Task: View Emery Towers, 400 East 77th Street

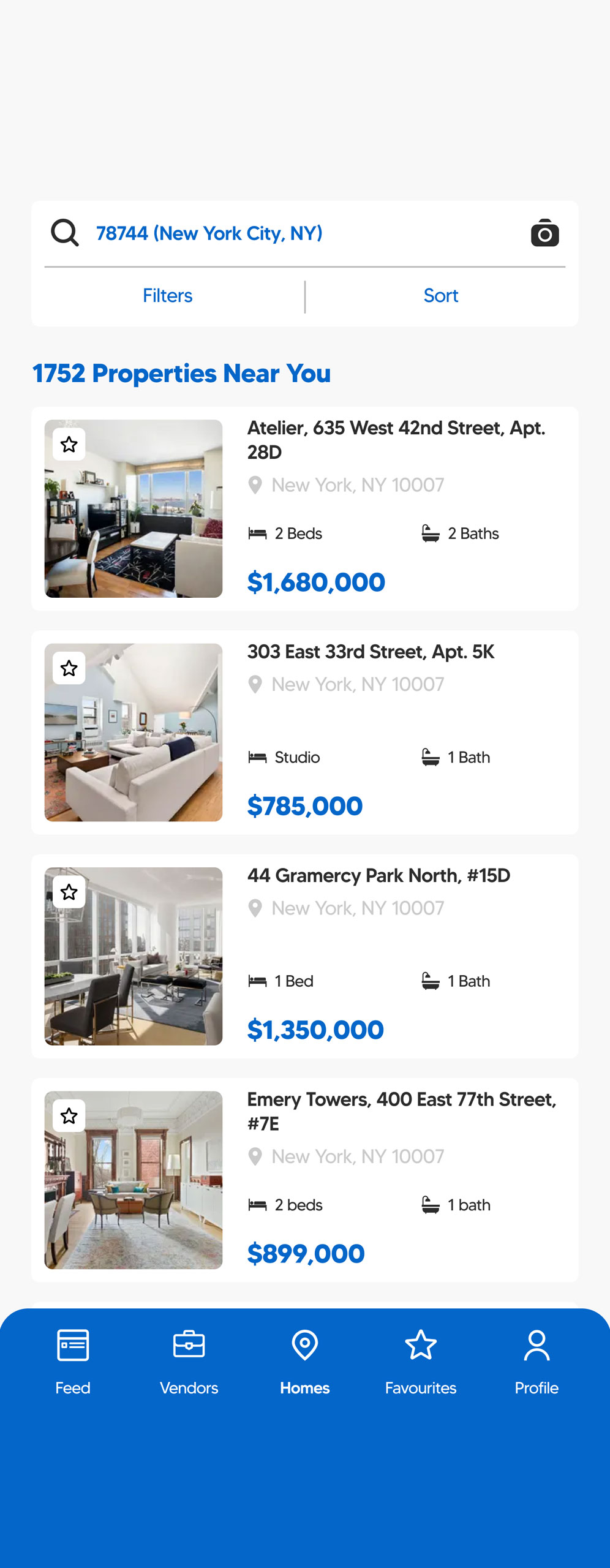Action: 401,1110
